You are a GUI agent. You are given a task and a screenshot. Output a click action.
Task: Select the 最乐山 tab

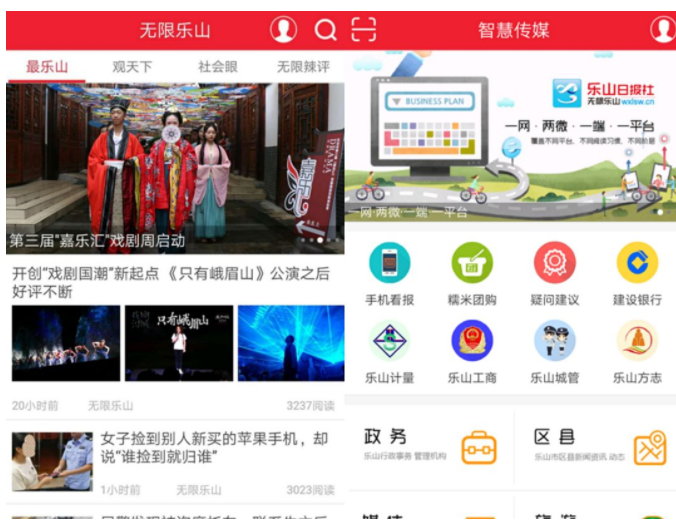tap(47, 67)
